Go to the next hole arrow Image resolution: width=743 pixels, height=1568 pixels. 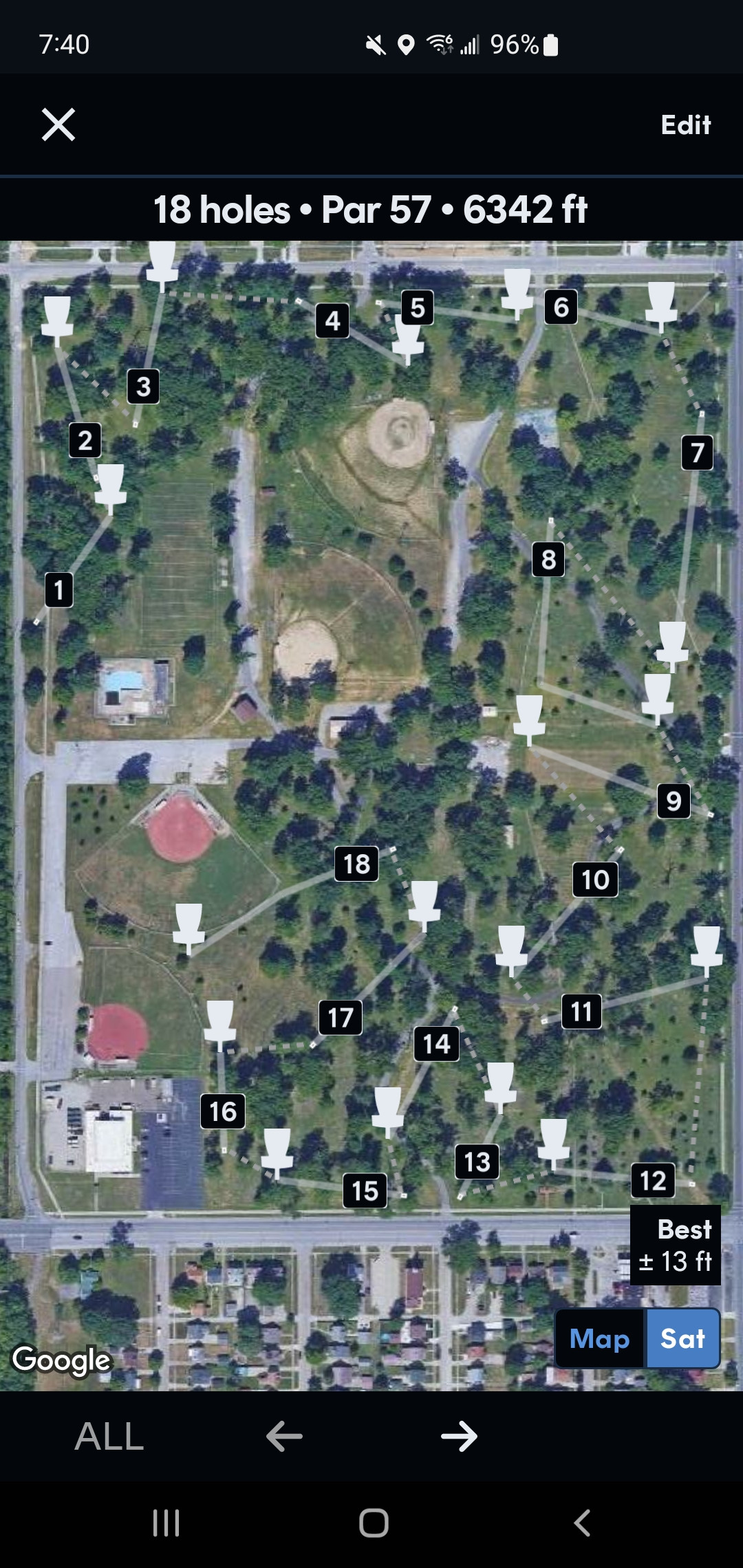[x=459, y=1436]
